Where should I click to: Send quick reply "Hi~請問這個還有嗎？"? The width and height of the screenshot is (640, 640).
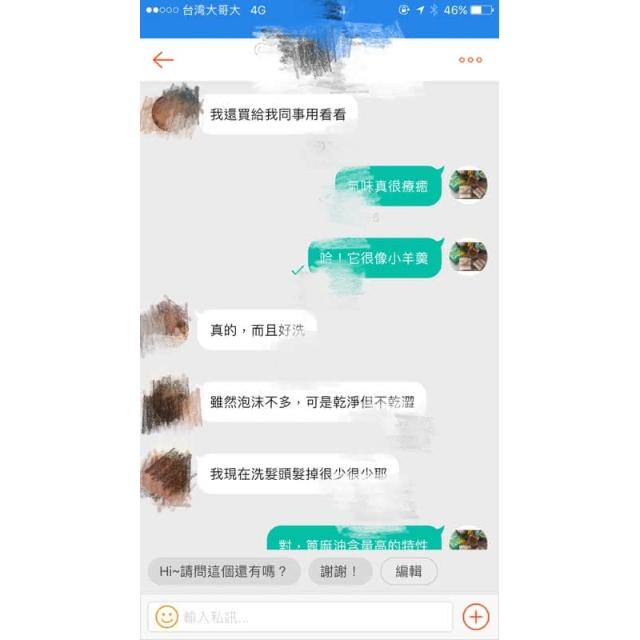tap(224, 571)
